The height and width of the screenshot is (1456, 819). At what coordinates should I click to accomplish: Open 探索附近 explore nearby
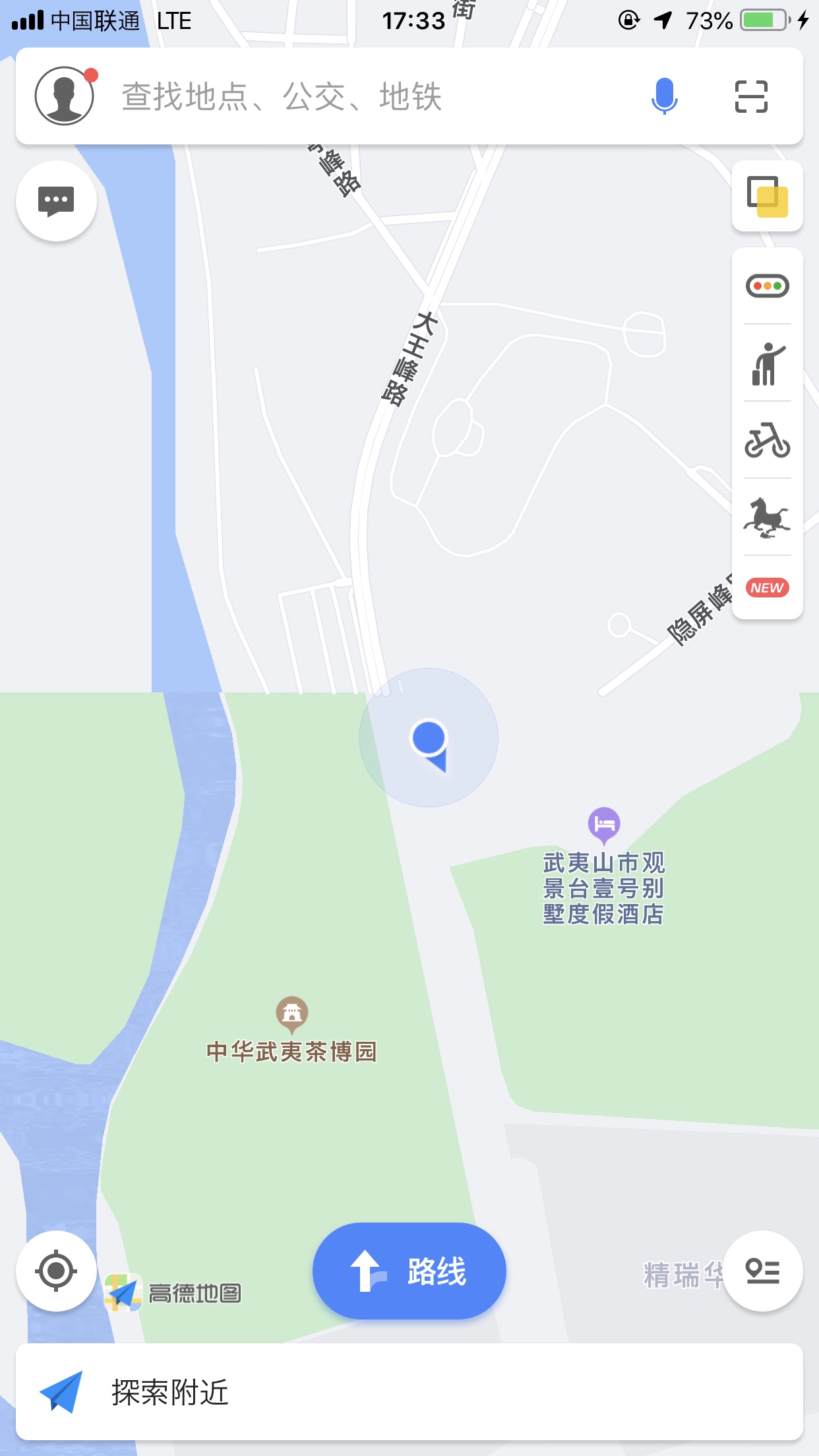tap(409, 1392)
